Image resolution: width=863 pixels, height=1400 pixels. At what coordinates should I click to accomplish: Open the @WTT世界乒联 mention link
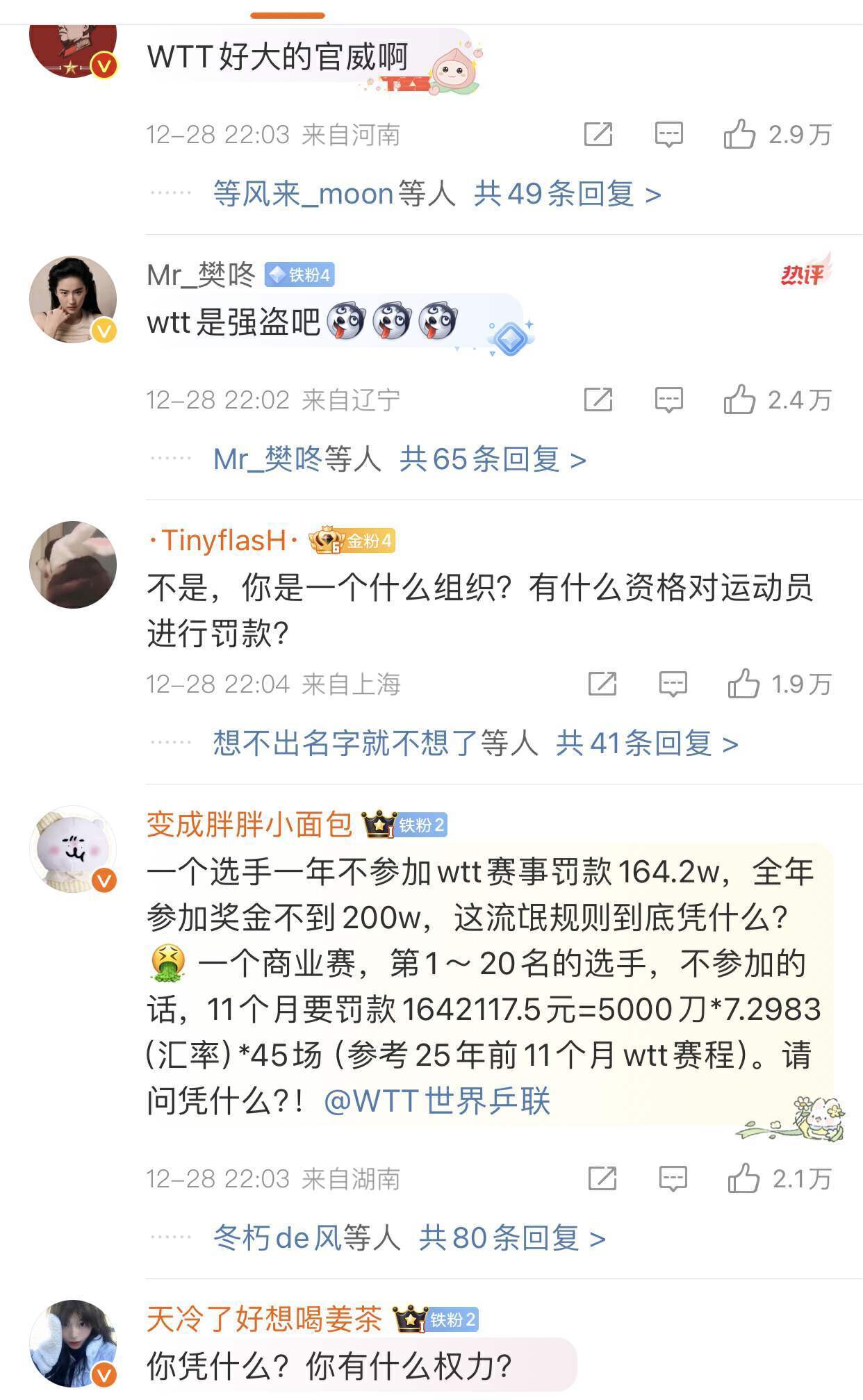437,1101
